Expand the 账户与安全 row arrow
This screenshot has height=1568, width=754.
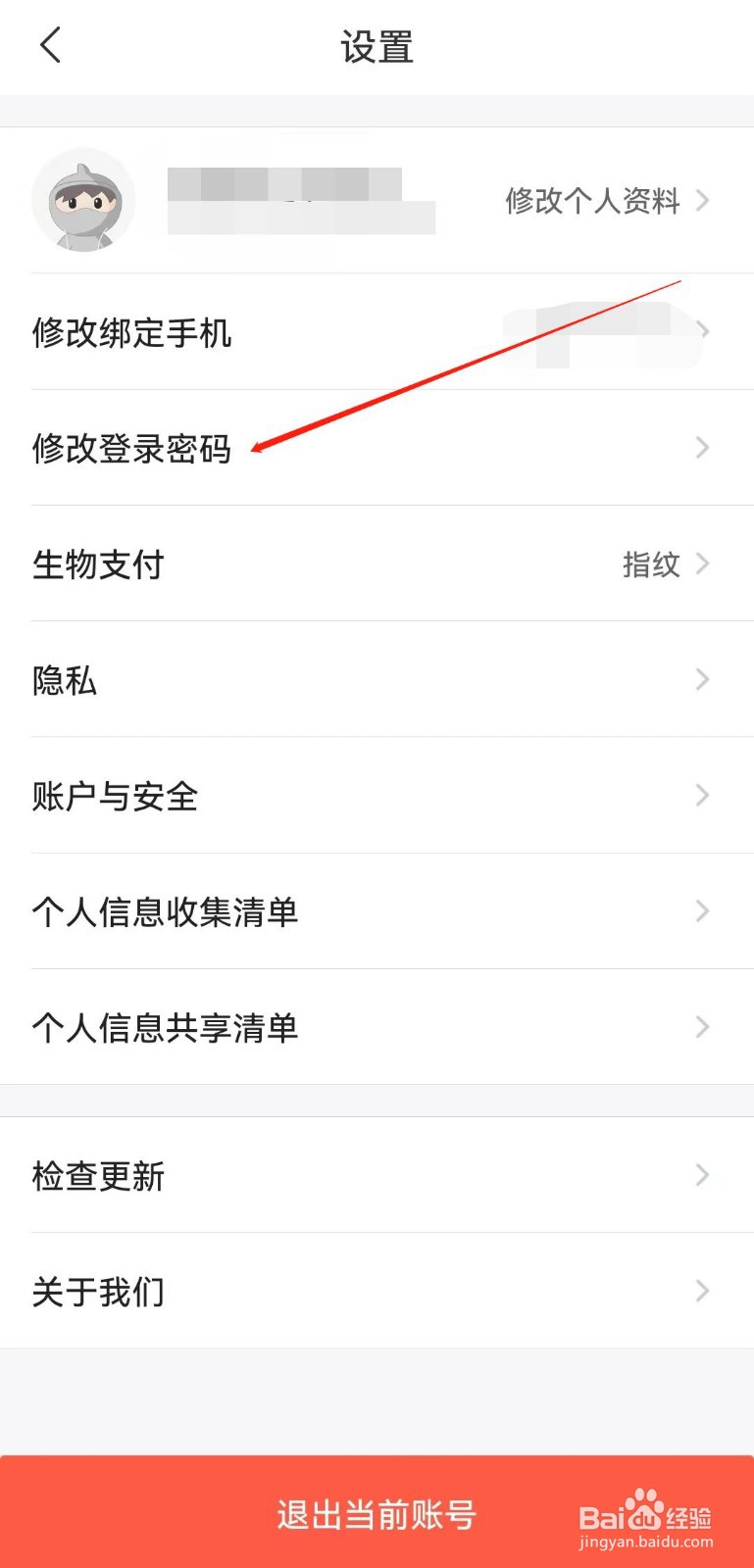coord(701,795)
